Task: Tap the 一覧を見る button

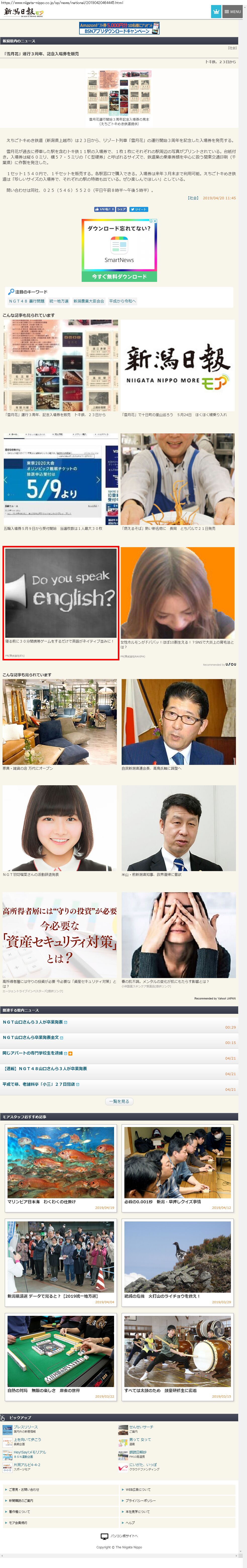Action: pos(119,1101)
